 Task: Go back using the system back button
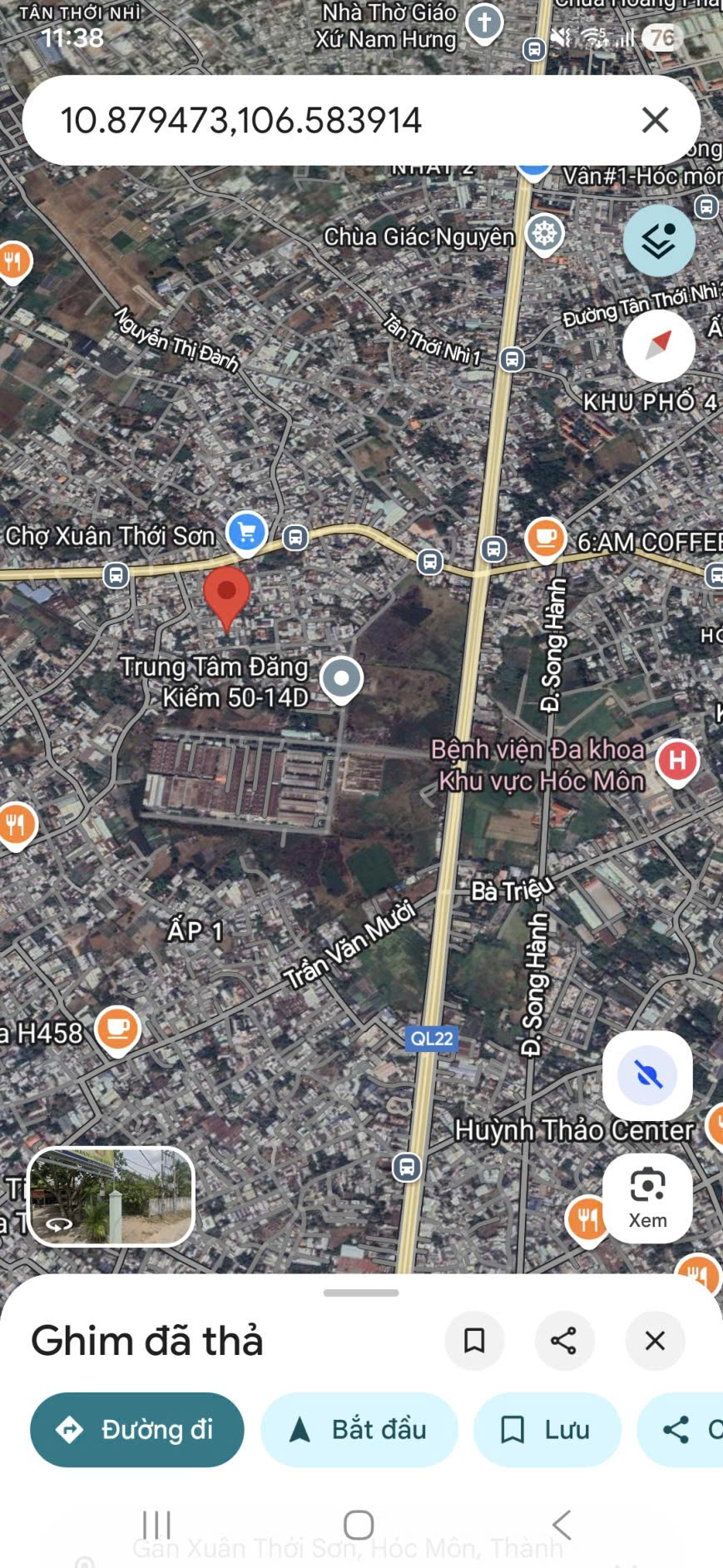(x=562, y=1525)
